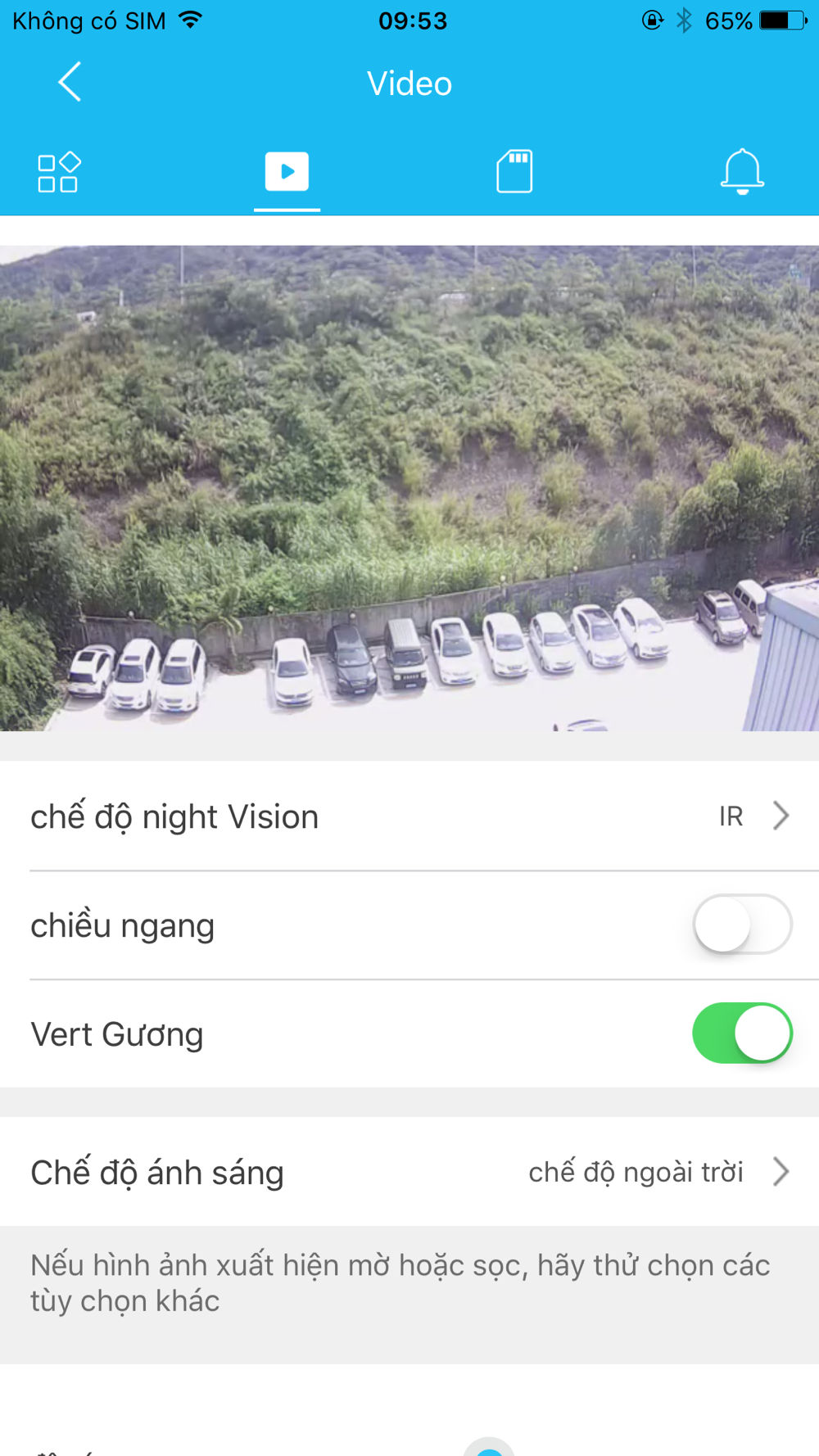Open Chế độ ánh sáng options
The height and width of the screenshot is (1456, 819).
click(x=409, y=1172)
